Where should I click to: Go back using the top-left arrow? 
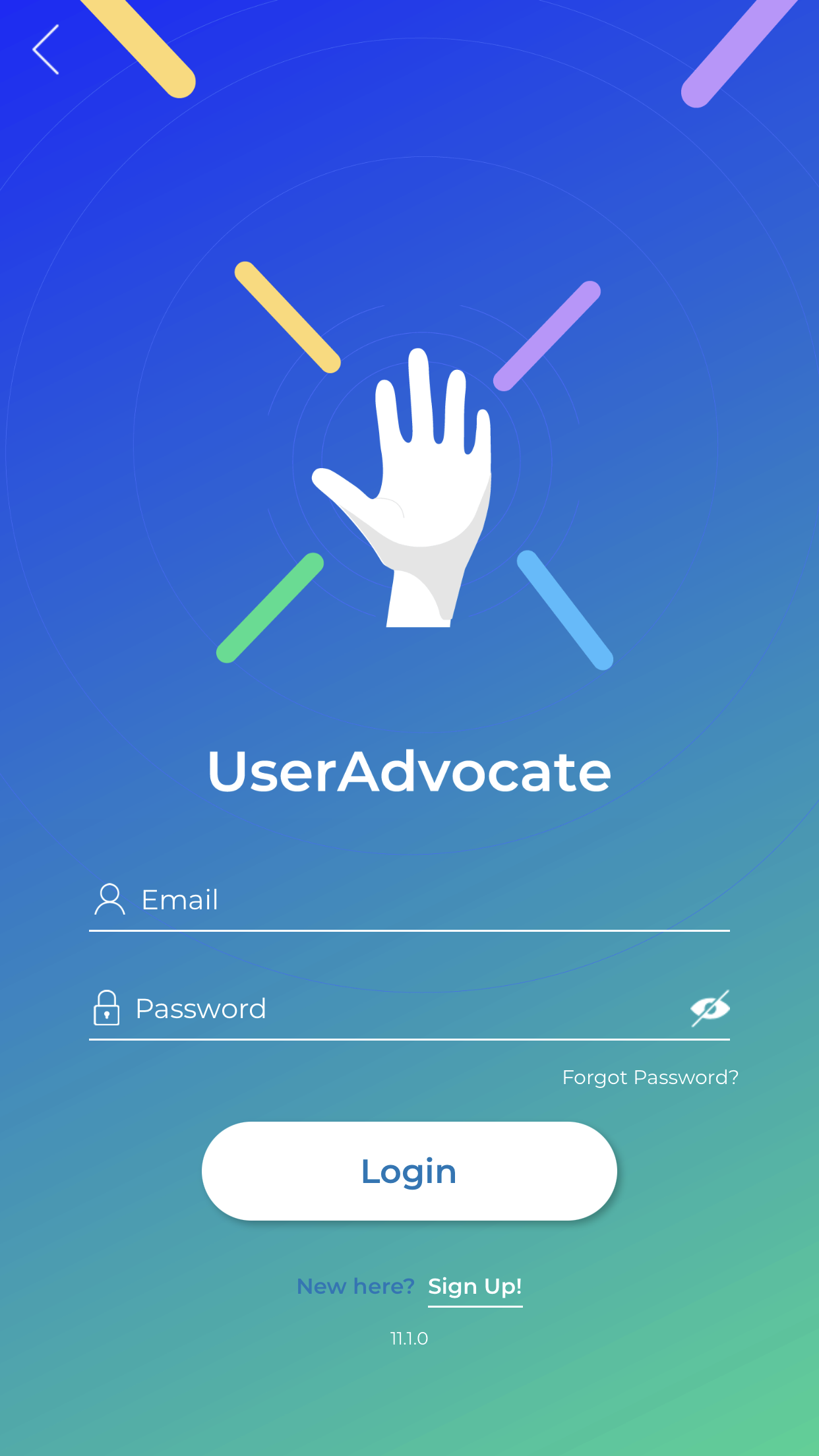coord(46,49)
